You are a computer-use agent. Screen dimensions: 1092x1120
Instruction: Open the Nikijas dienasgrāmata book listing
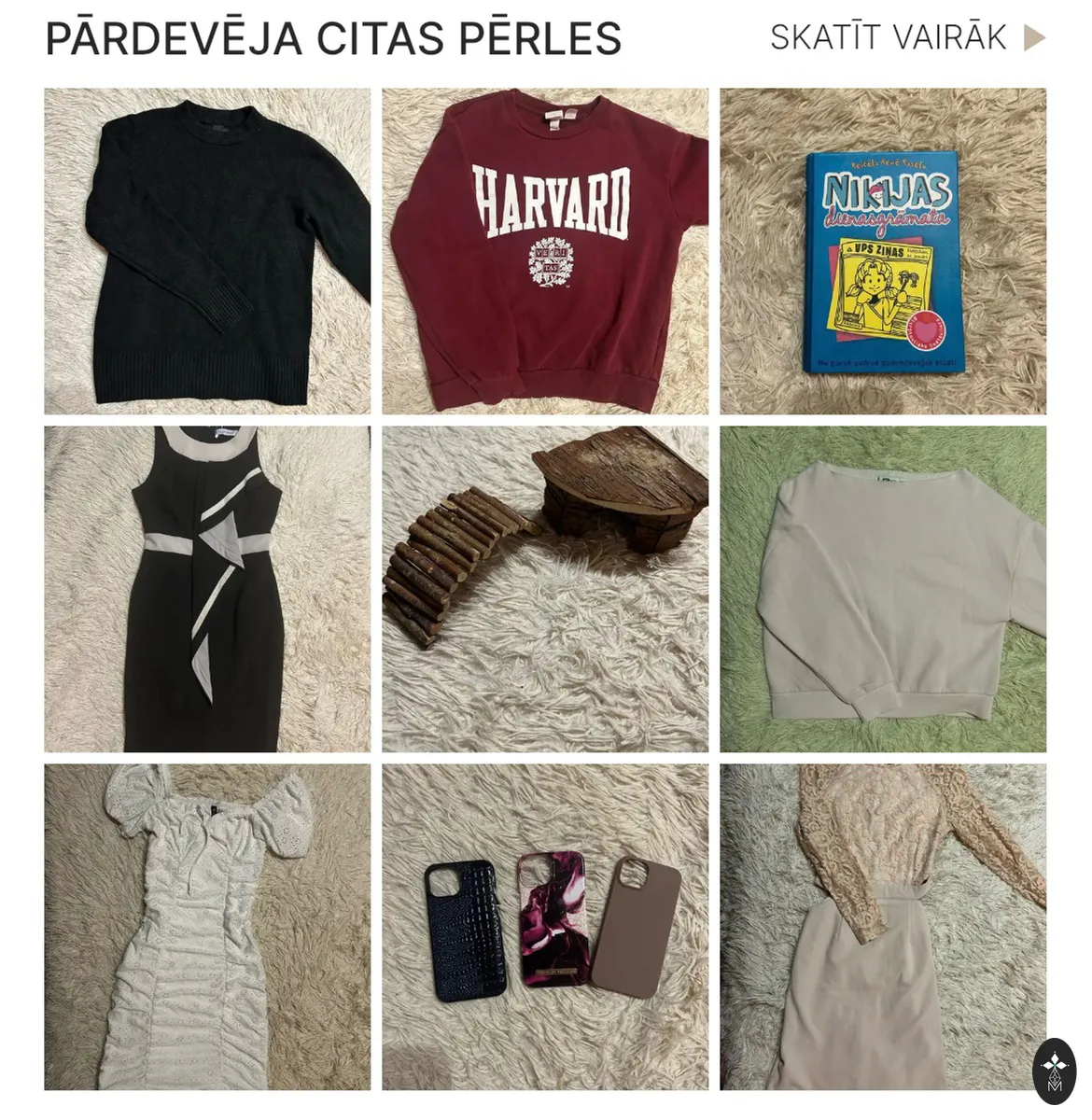[x=883, y=251]
